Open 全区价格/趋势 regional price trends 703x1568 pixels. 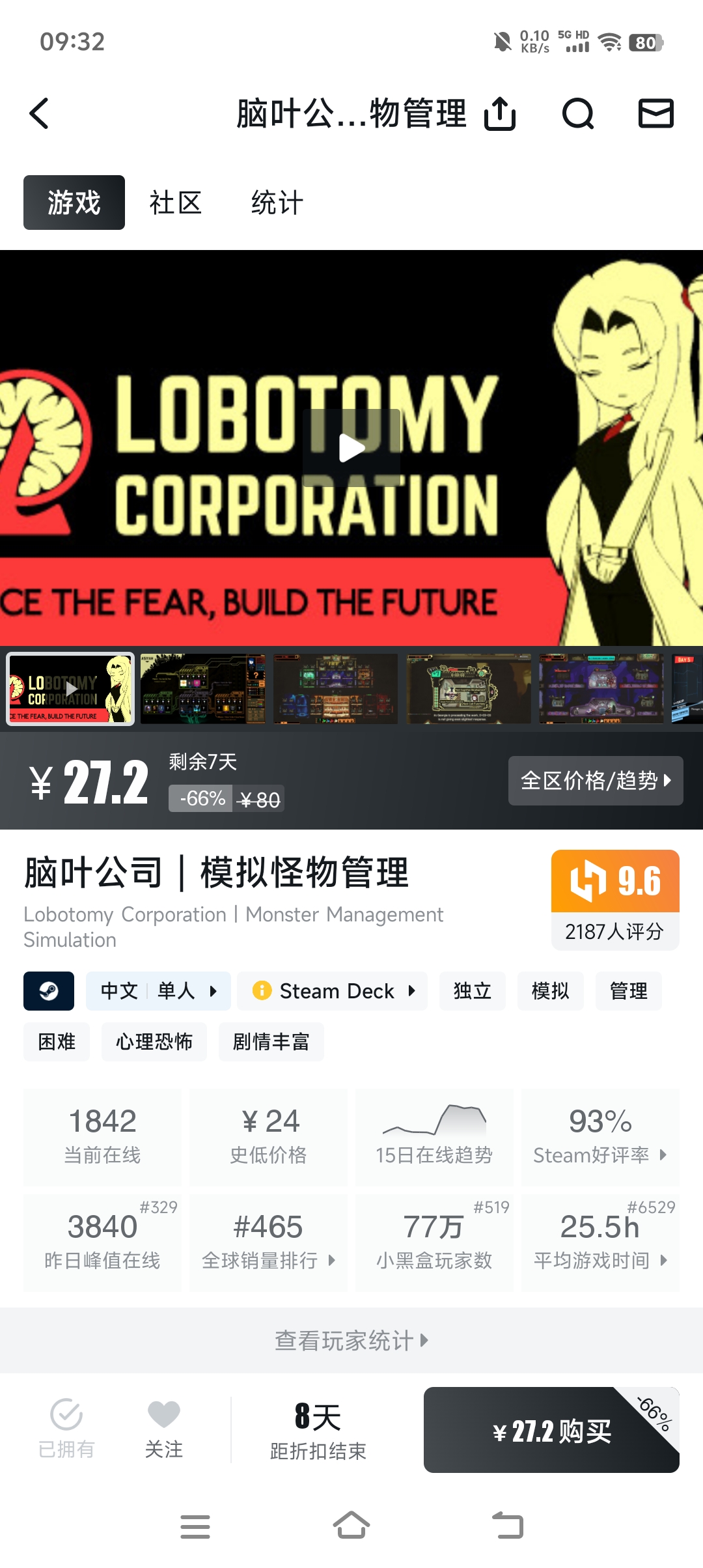(595, 780)
